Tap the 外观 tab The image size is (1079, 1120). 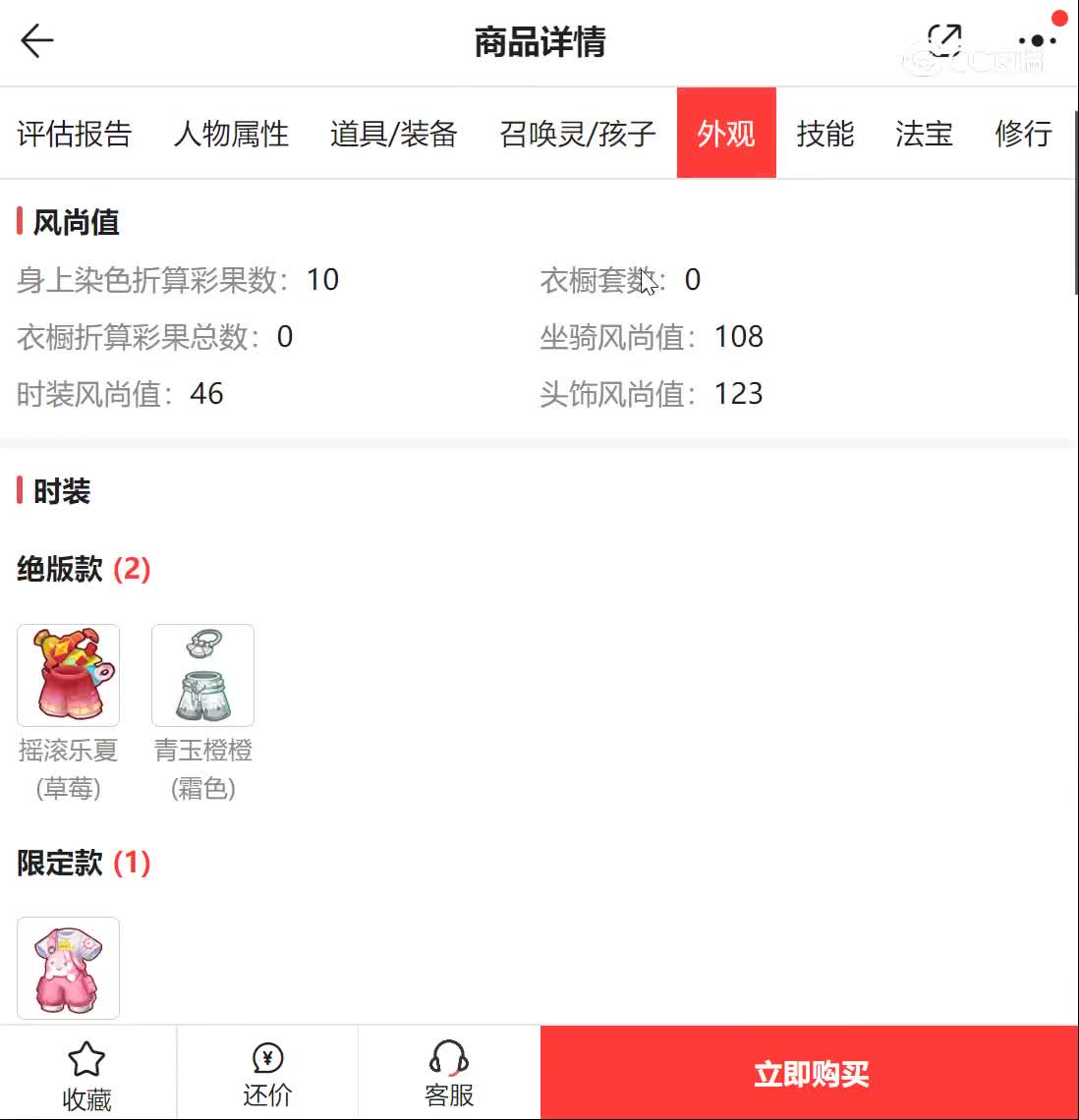click(726, 134)
